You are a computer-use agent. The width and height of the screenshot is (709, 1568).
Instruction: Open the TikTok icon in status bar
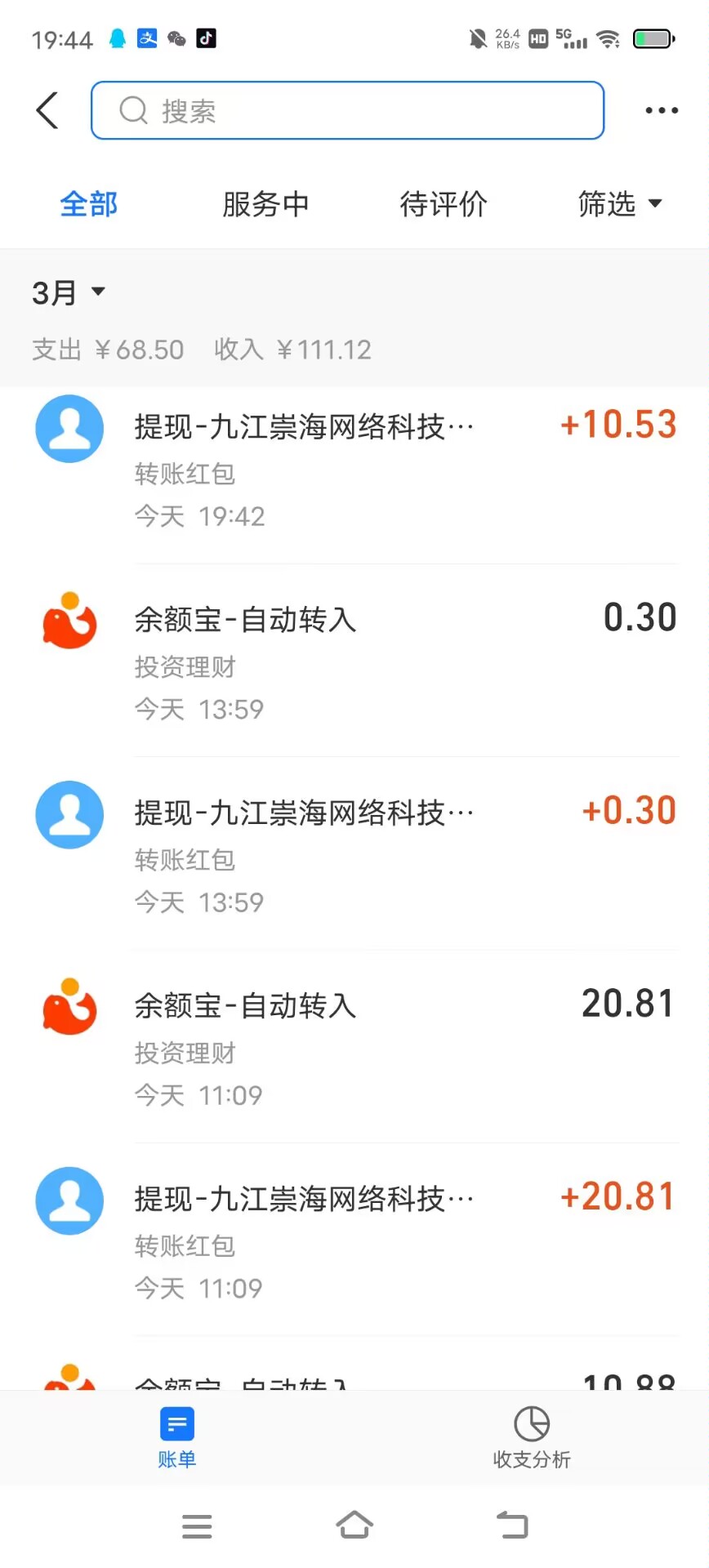coord(207,38)
